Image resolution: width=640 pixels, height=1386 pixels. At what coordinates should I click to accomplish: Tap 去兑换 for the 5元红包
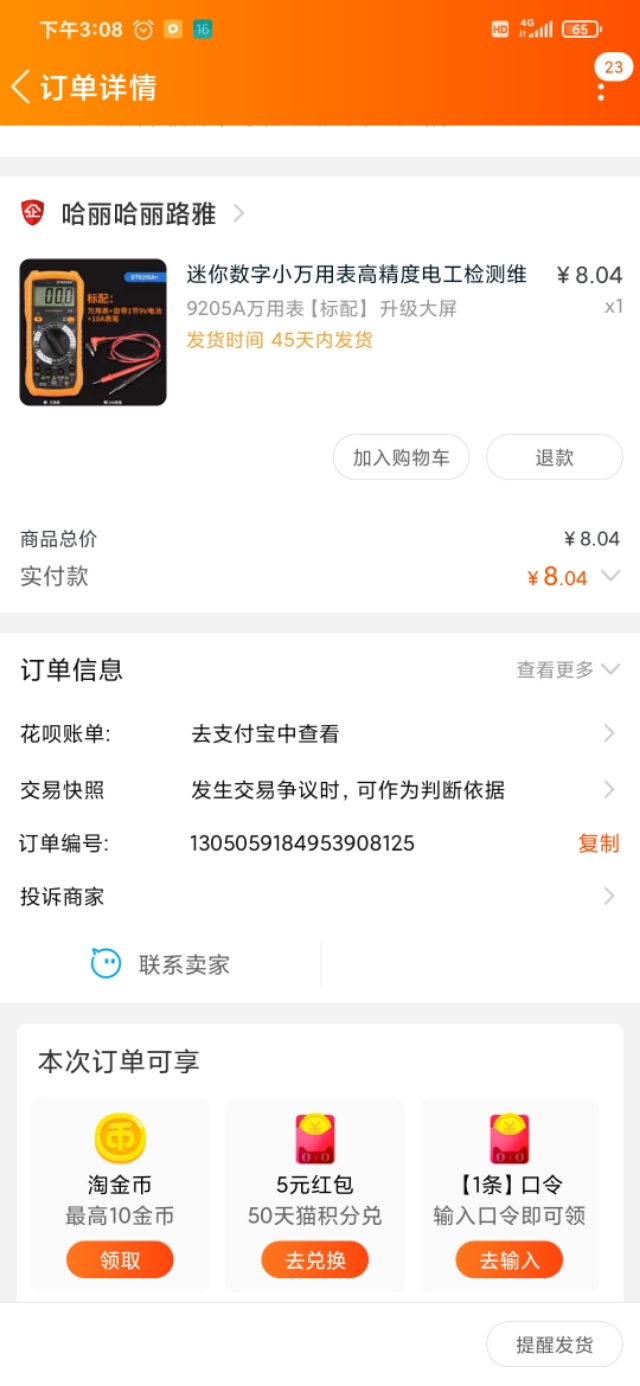[x=315, y=1260]
